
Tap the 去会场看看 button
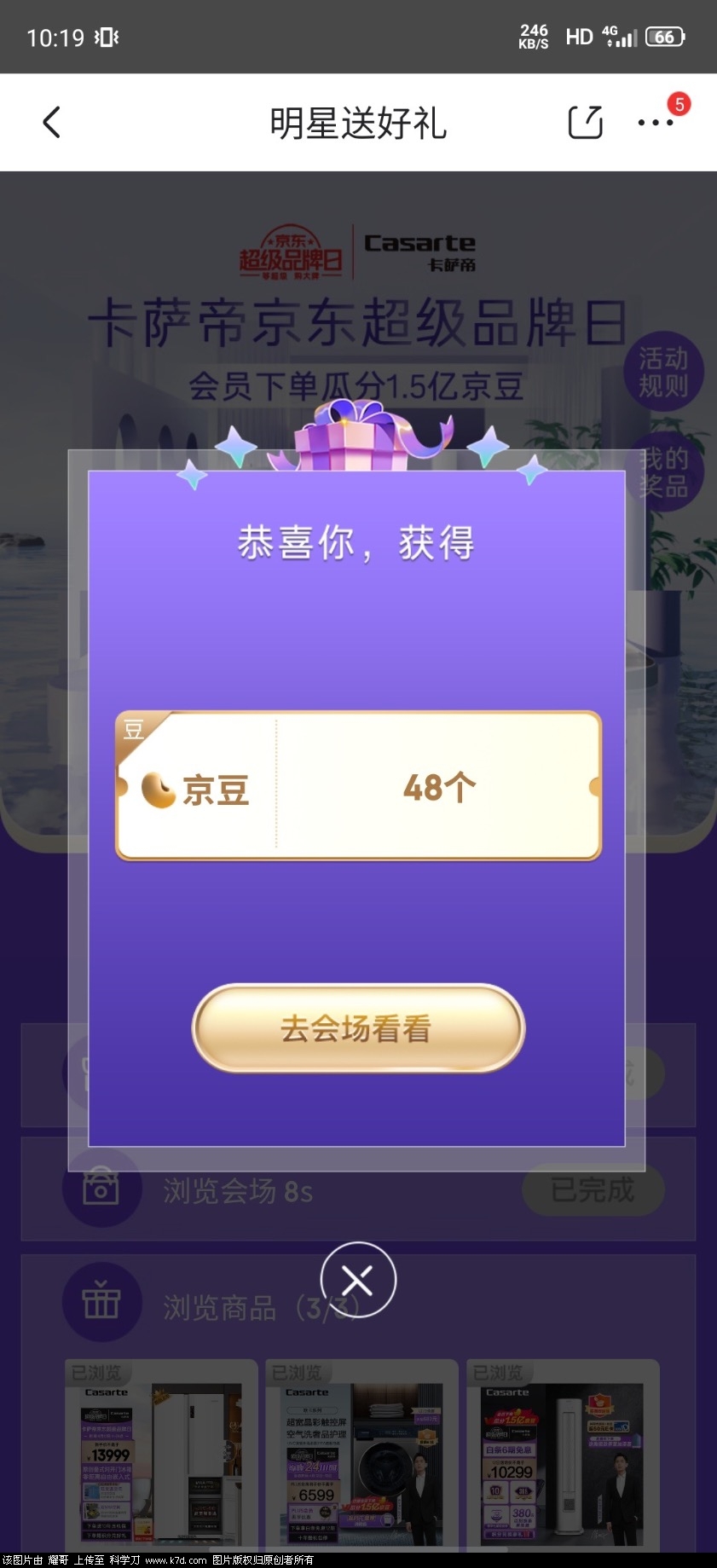coord(358,1028)
